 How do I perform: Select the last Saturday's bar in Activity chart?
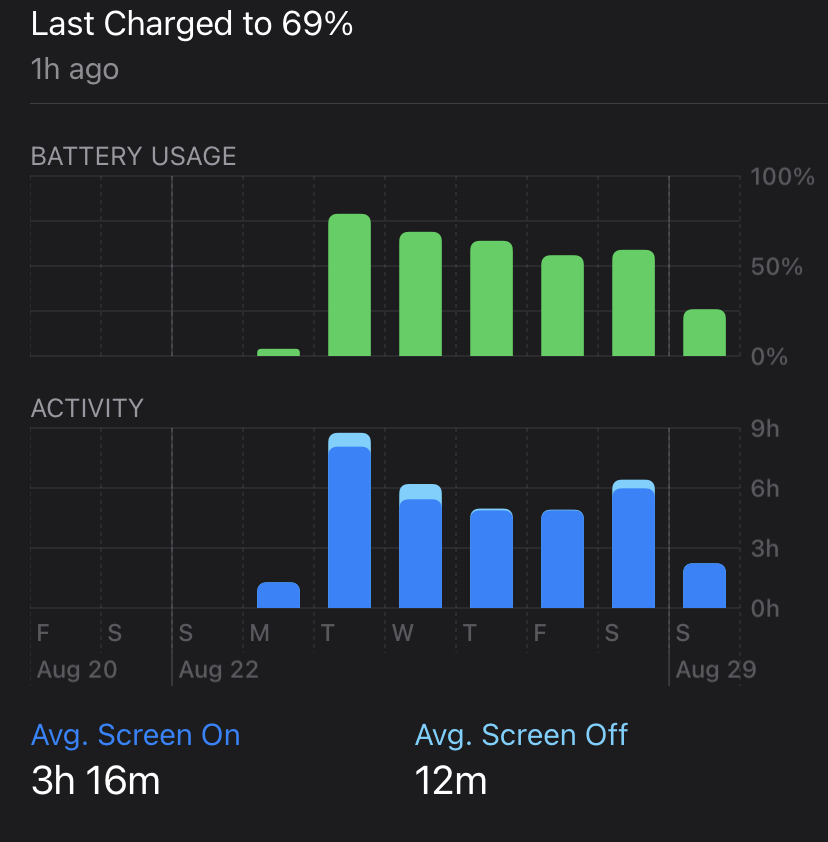633,543
